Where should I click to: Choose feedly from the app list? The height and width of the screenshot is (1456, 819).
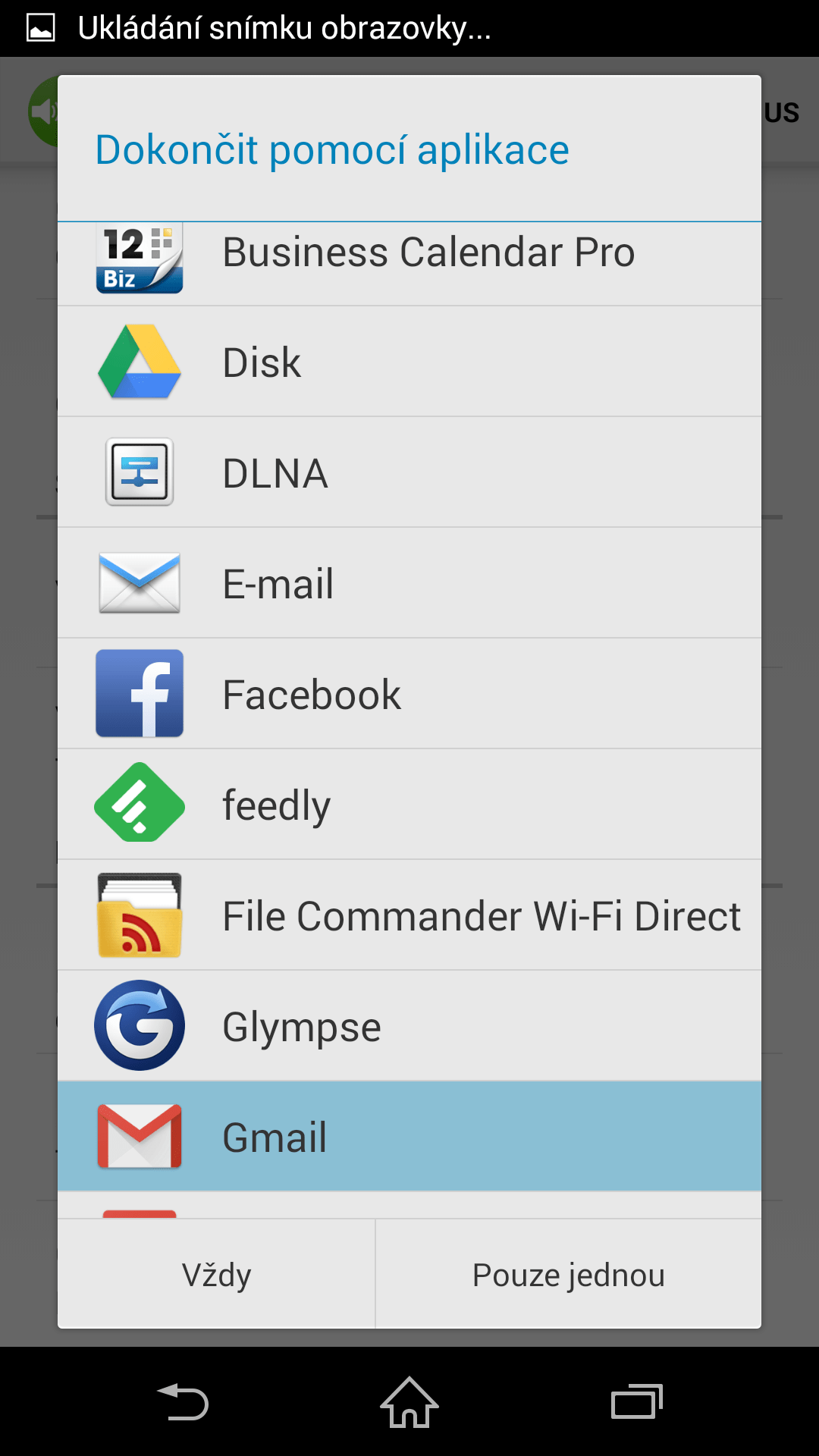[409, 805]
